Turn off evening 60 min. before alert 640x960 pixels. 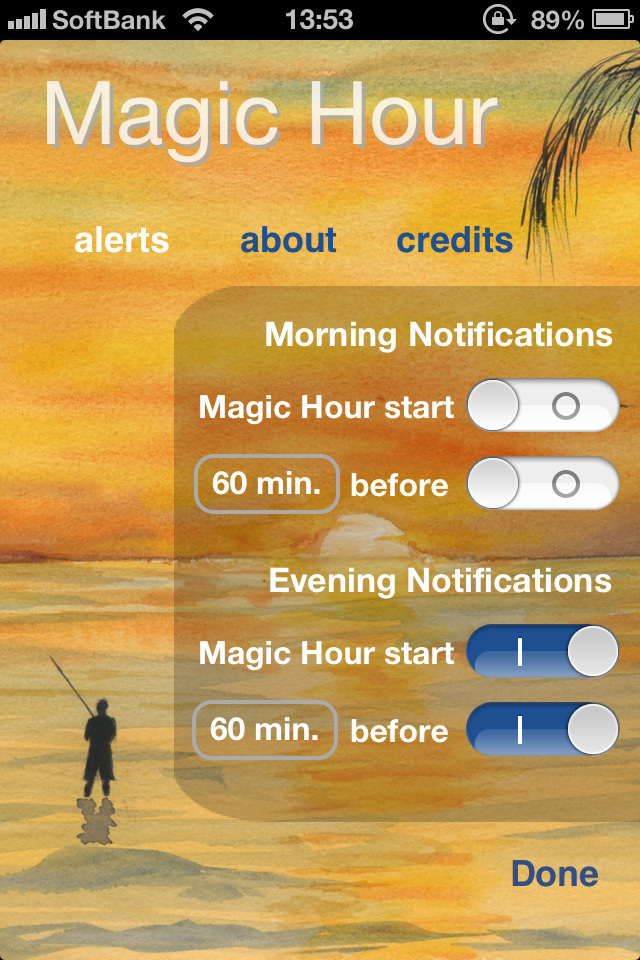coord(543,729)
